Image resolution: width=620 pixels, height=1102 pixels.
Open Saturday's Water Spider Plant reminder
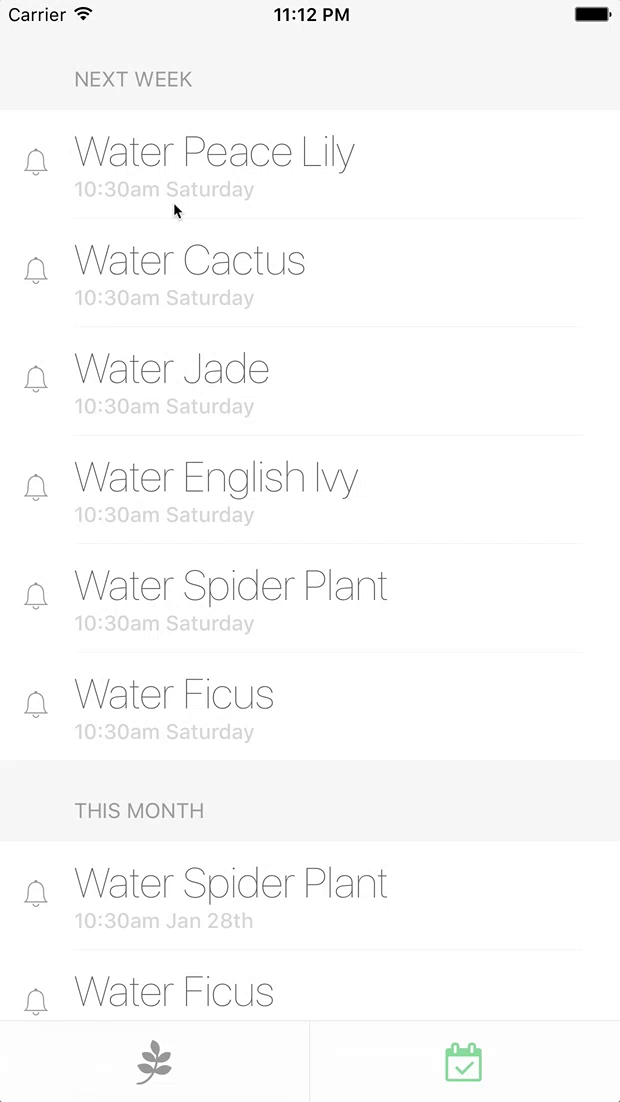[230, 598]
